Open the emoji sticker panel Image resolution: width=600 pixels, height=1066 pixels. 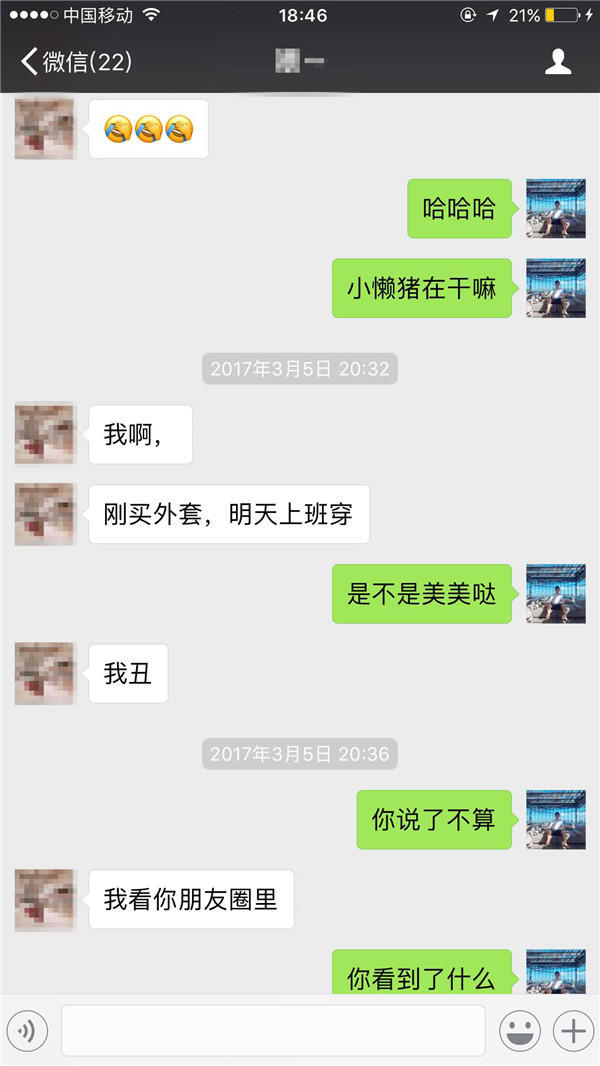tap(520, 1030)
